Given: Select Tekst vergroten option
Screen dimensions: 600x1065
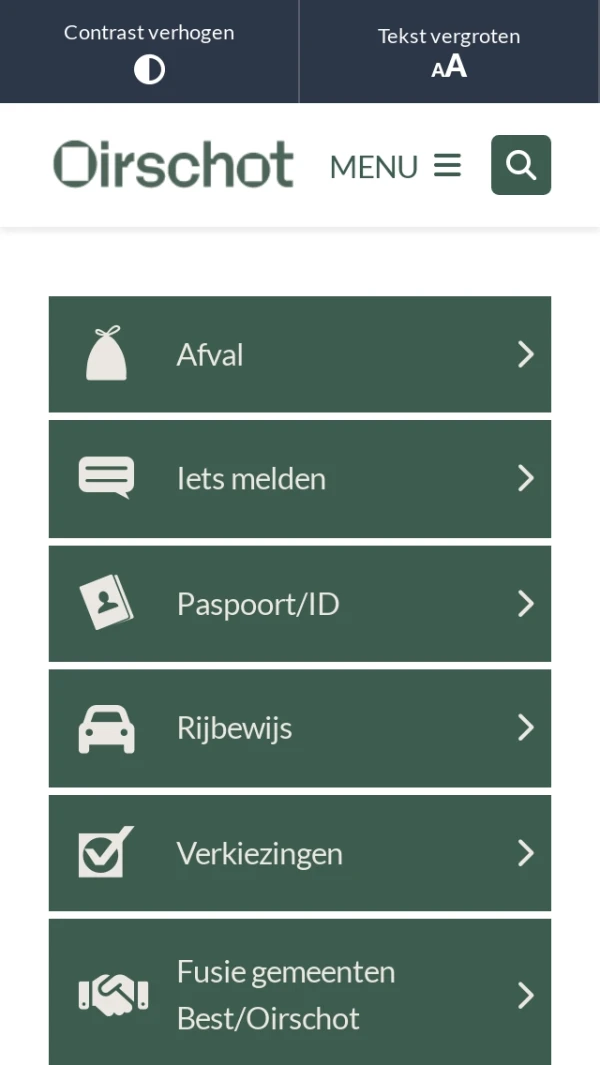Looking at the screenshot, I should pyautogui.click(x=449, y=51).
